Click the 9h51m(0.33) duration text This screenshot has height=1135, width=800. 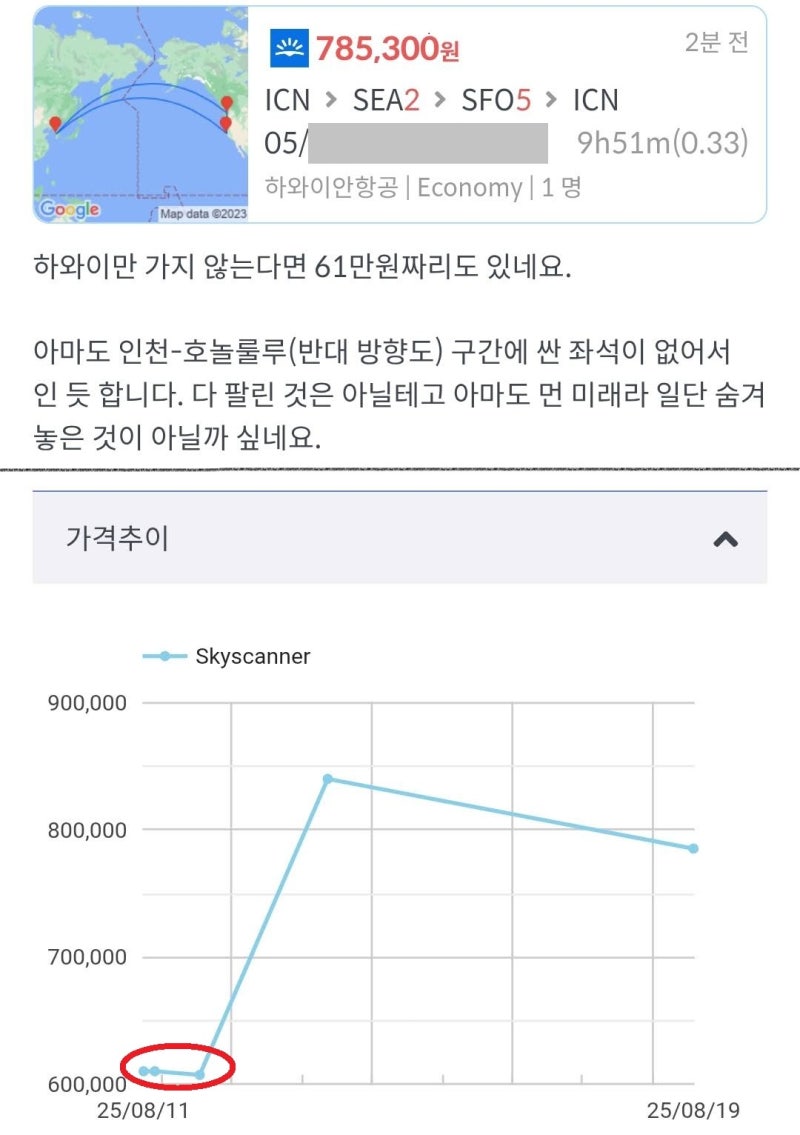click(662, 142)
